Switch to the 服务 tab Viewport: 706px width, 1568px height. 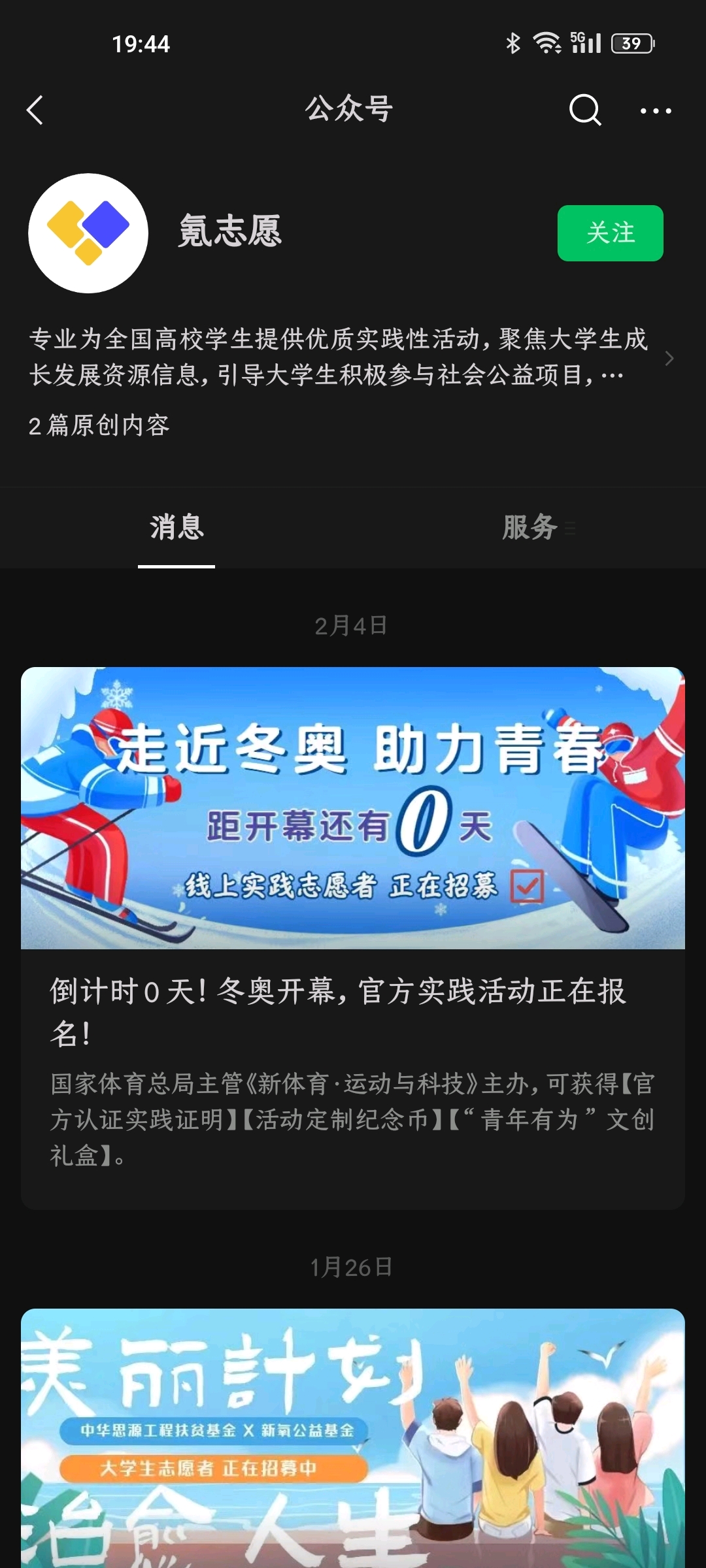(529, 527)
